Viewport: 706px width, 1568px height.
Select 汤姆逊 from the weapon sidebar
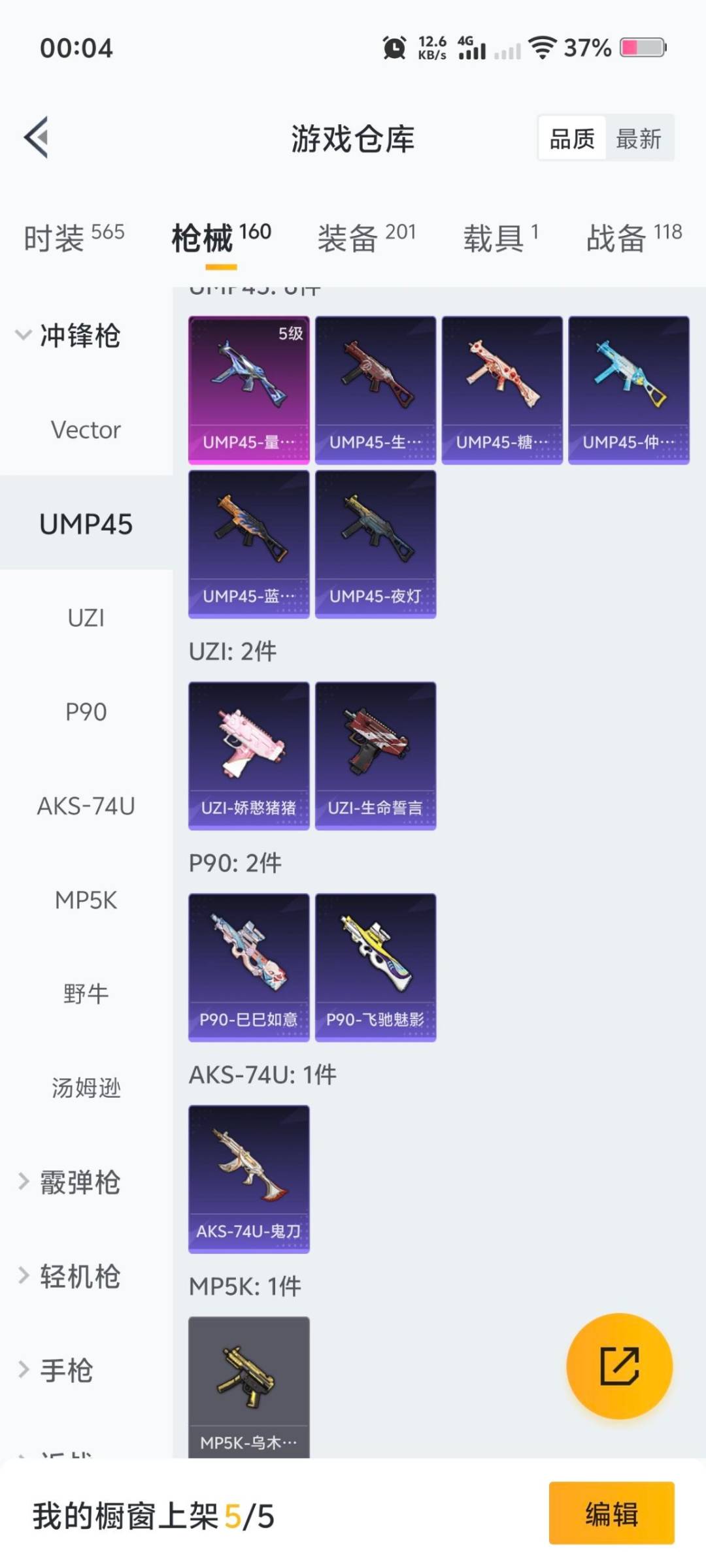tap(86, 1088)
